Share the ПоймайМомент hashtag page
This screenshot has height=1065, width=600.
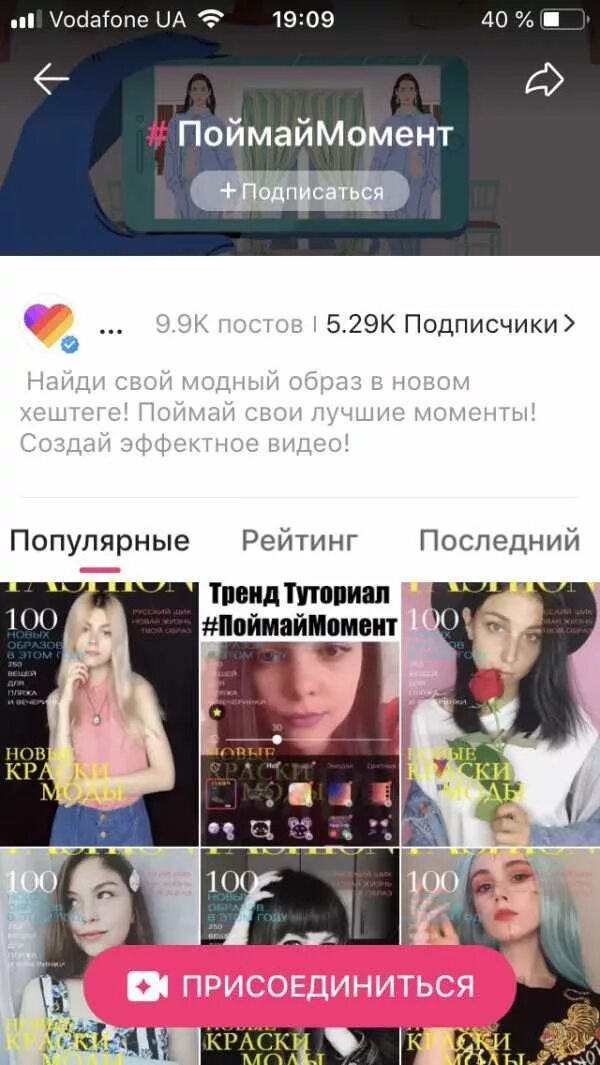point(545,81)
